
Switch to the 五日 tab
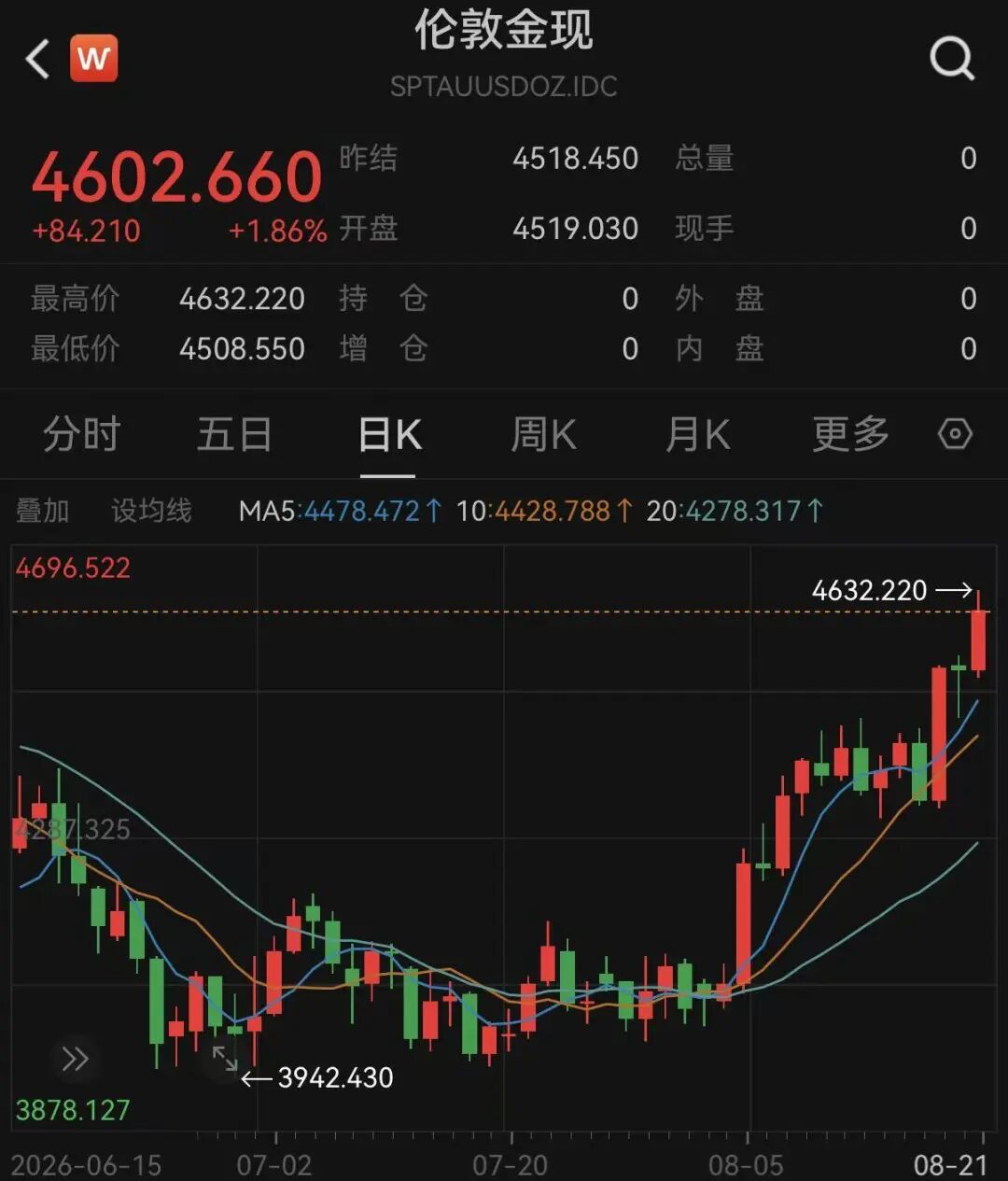(x=235, y=435)
